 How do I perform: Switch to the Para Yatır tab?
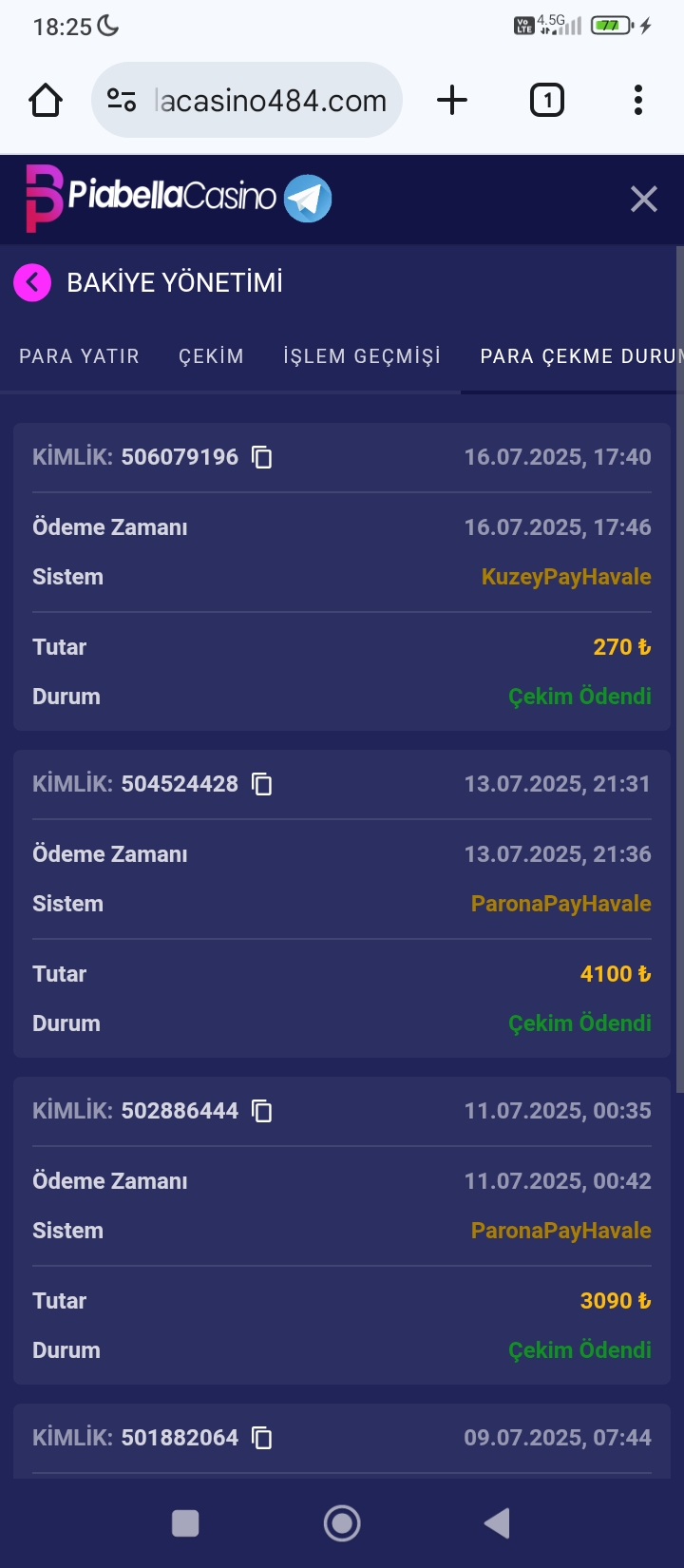[79, 356]
